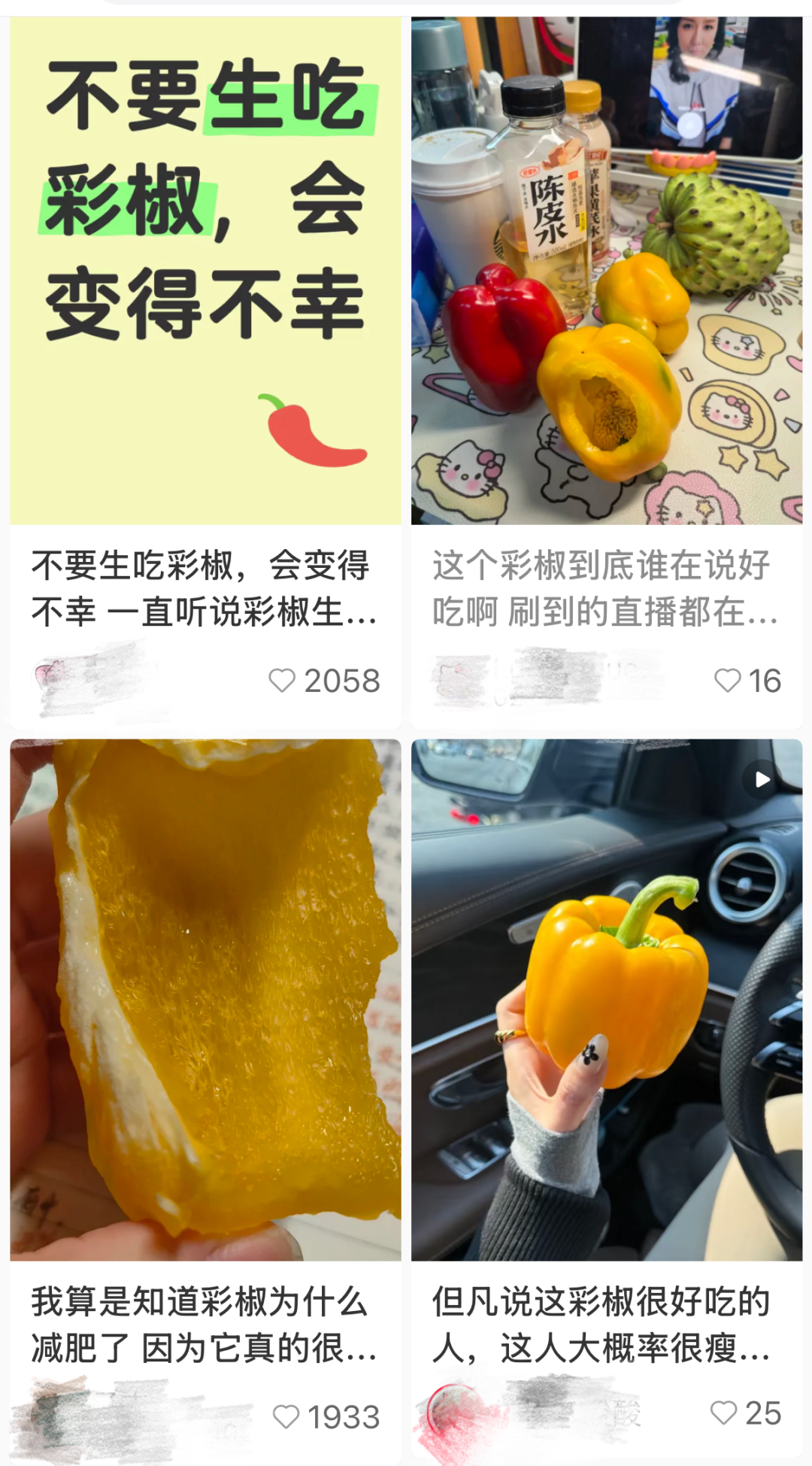Like the post with 16 likes
This screenshot has width=812, height=1466.
point(727,681)
